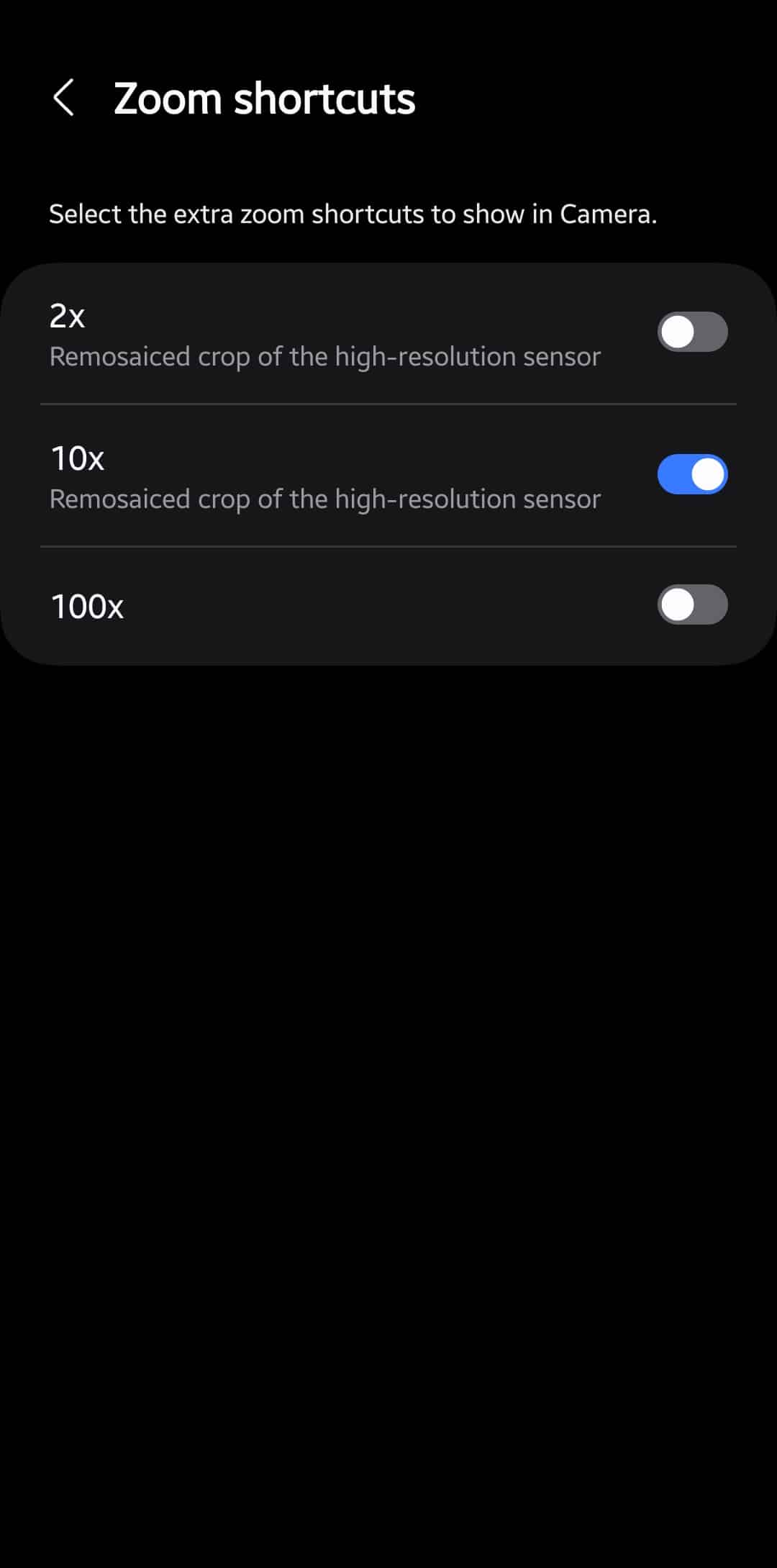Viewport: 777px width, 1568px height.
Task: Turn on the 100x zoom shortcut
Action: pyautogui.click(x=692, y=604)
